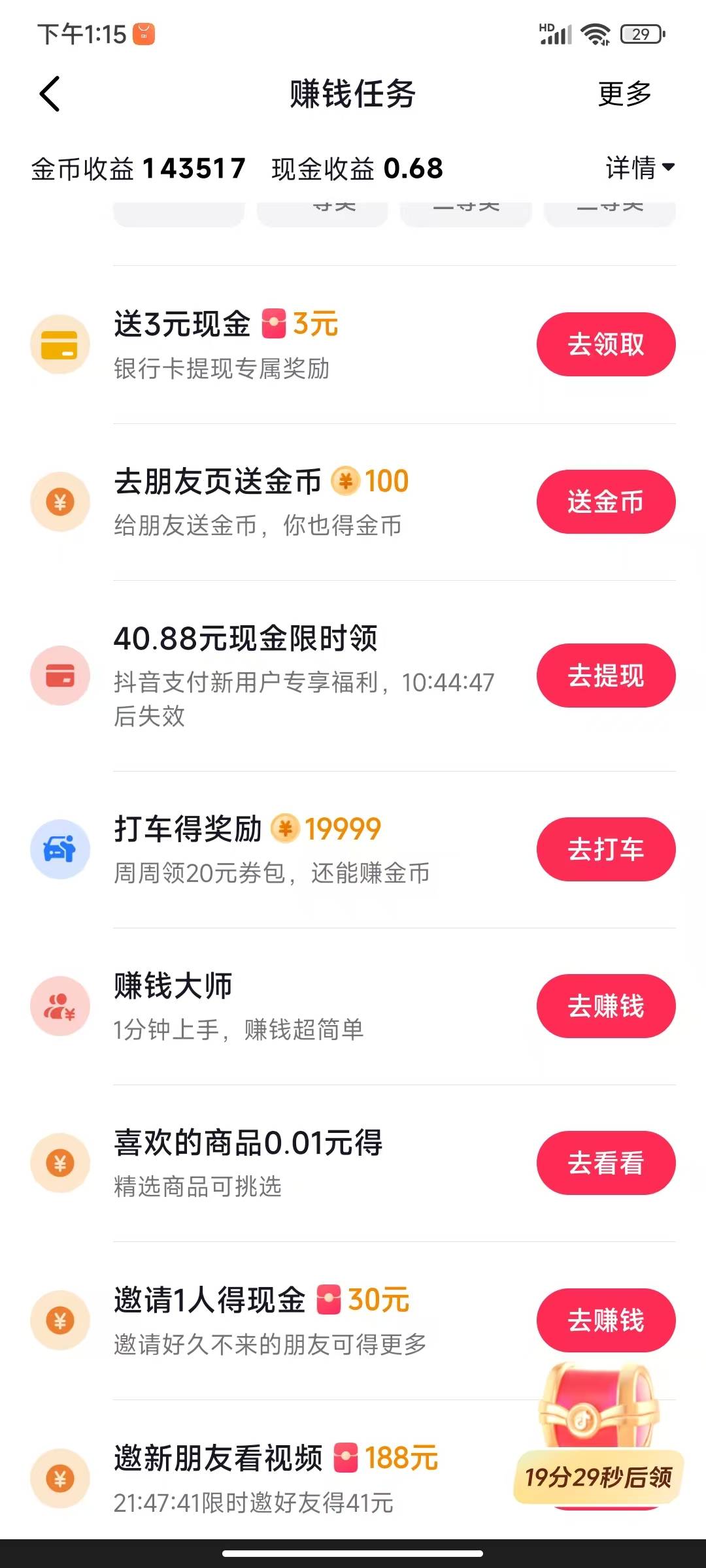Tap 去赚钱 for 邀请1人得现金

click(605, 1320)
